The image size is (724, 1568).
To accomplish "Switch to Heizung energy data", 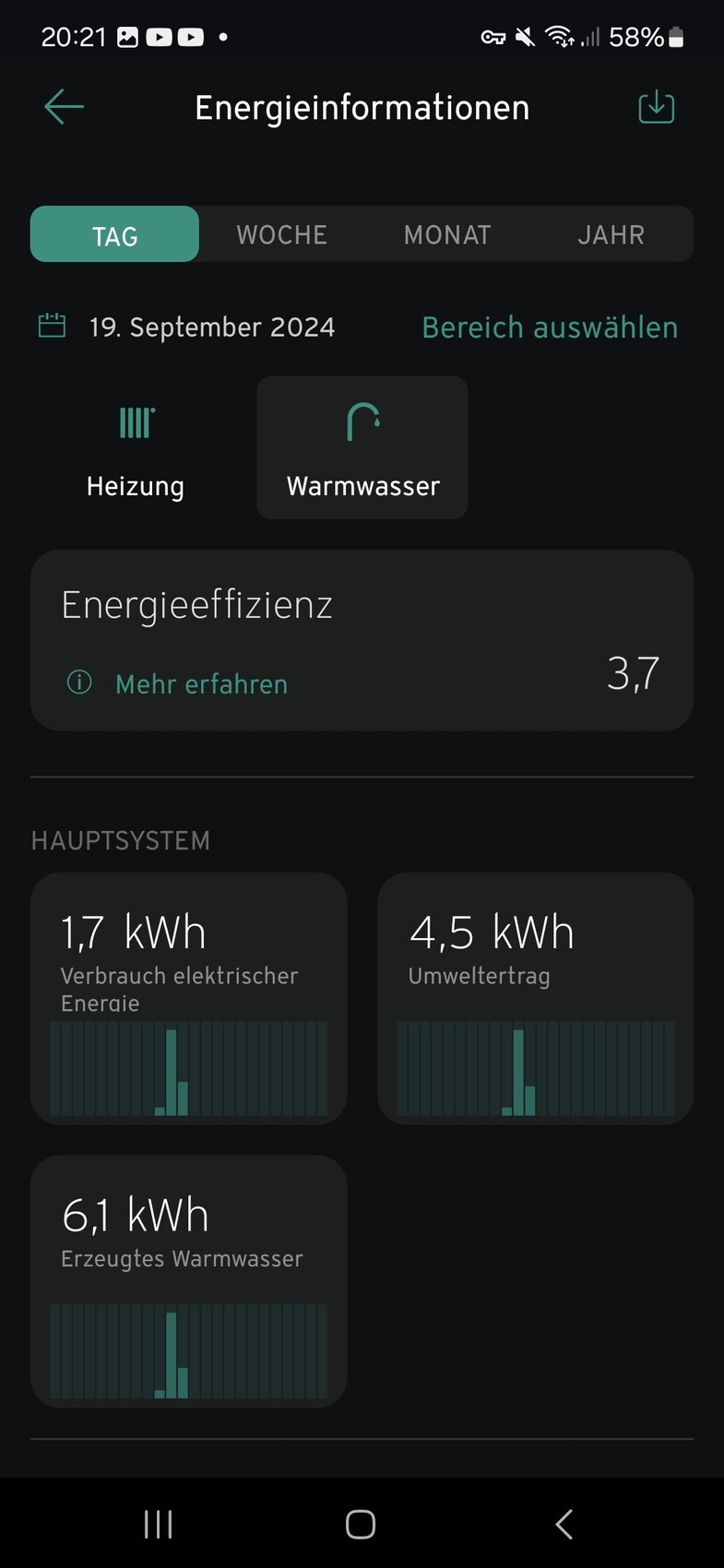I will click(136, 449).
